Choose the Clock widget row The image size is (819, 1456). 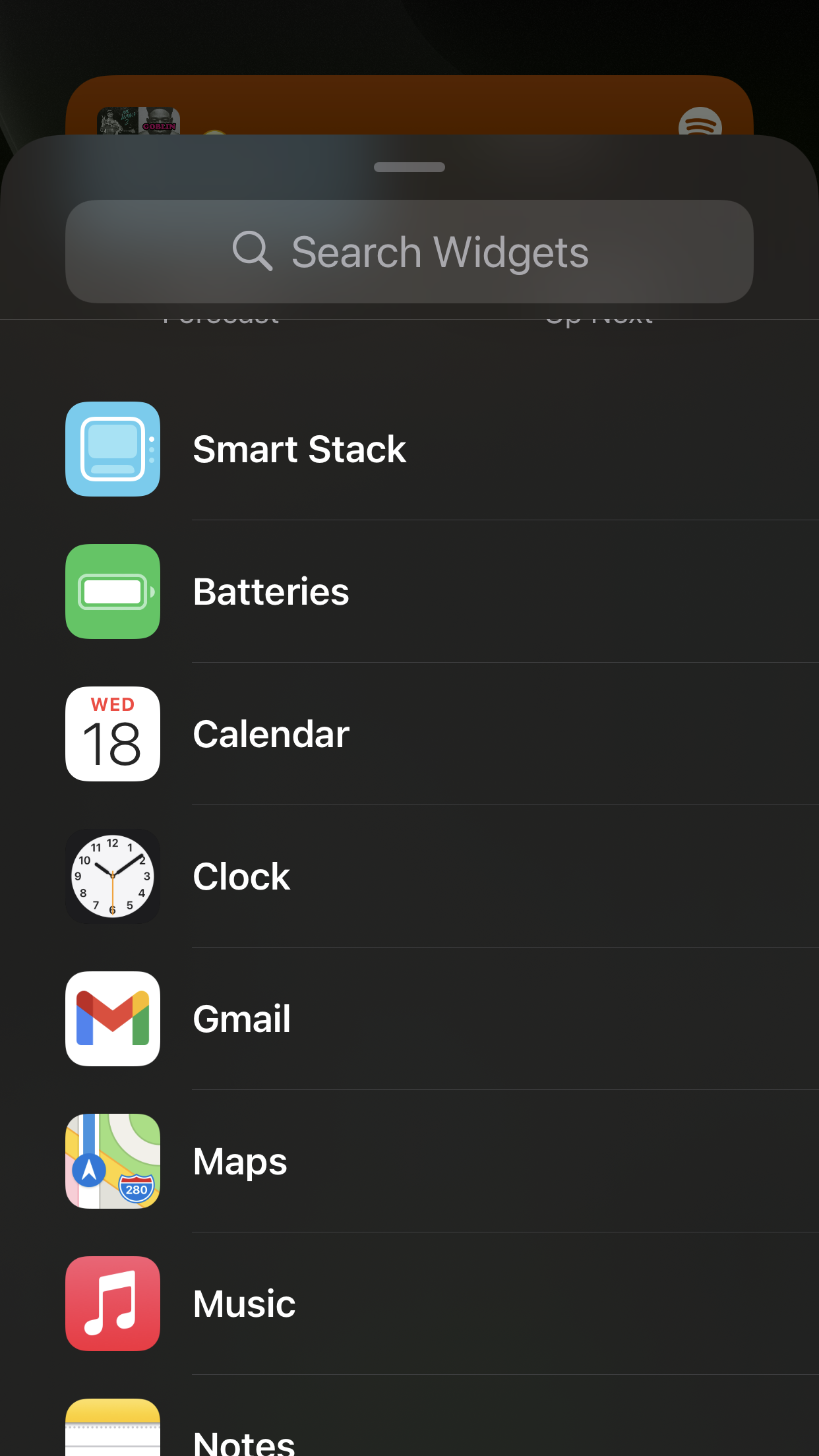[409, 877]
